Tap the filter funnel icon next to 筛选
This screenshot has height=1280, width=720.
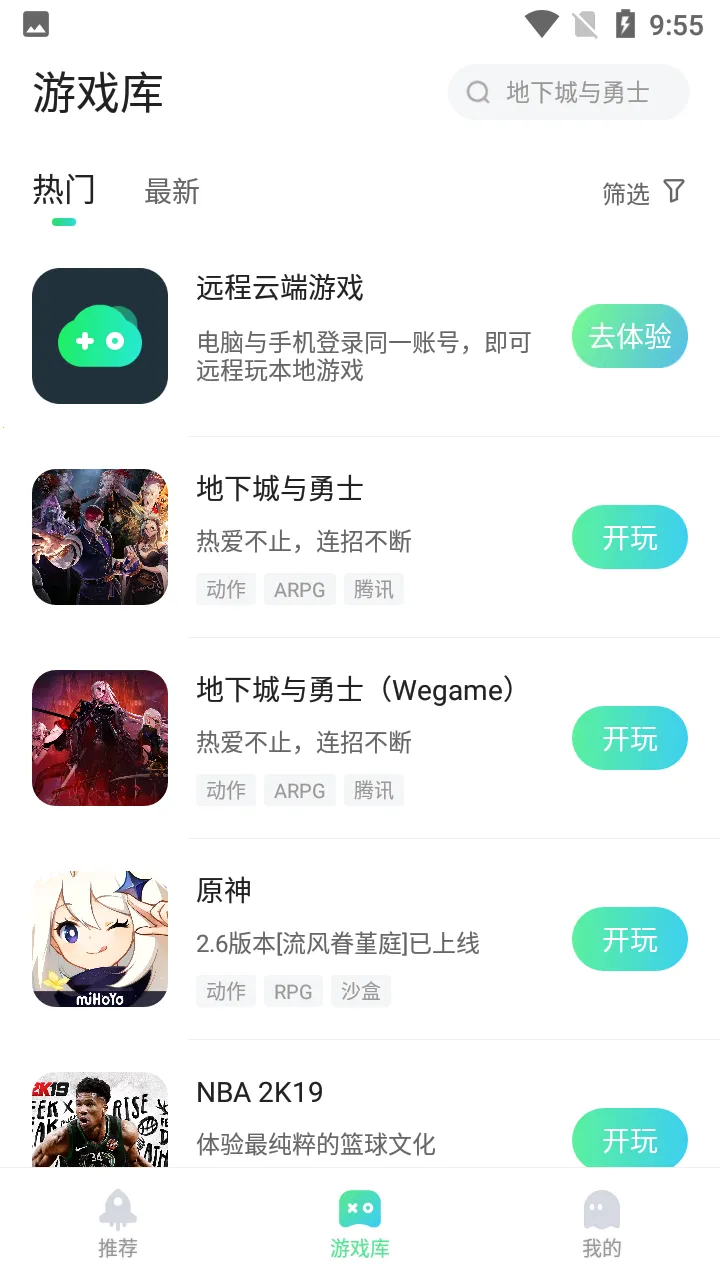[675, 191]
